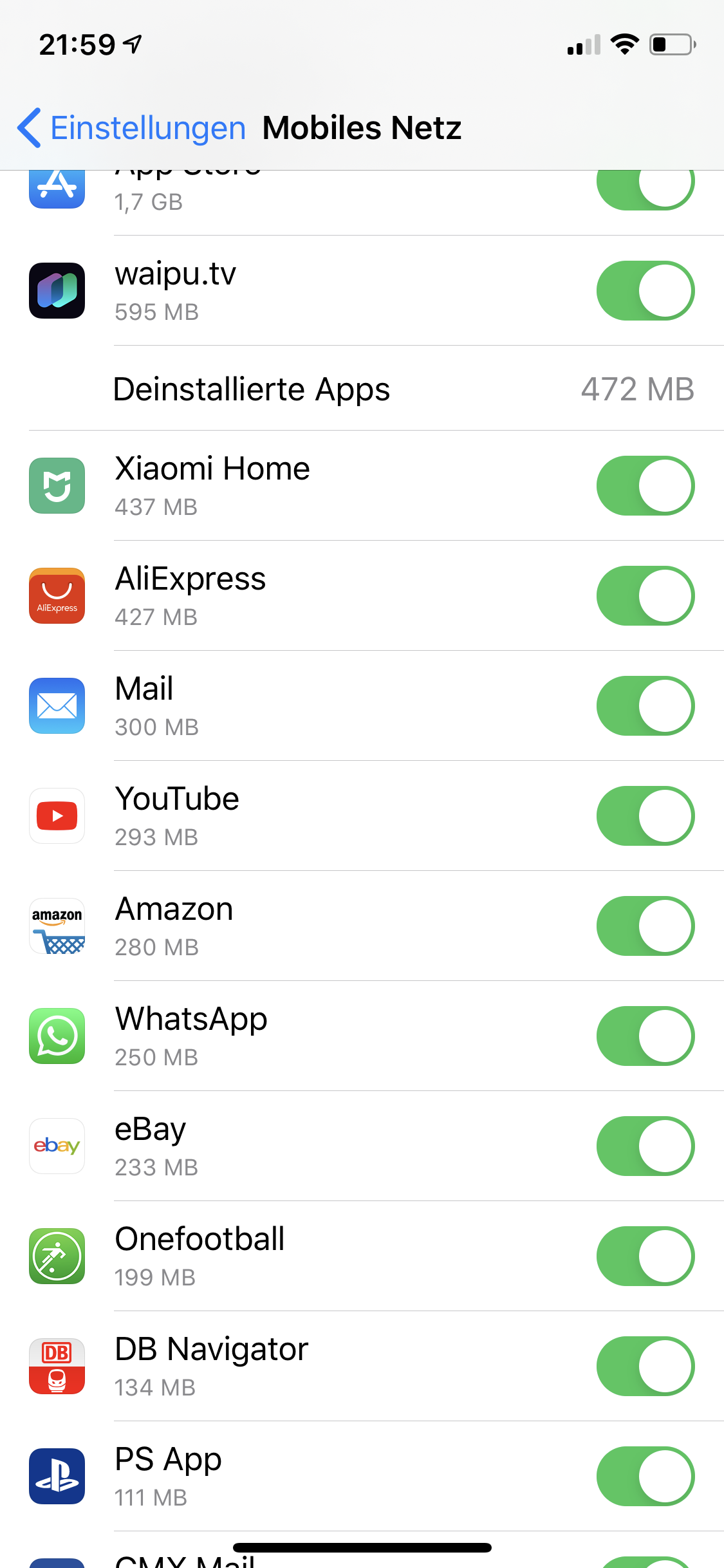Turn off mobile data for PS App
The width and height of the screenshot is (724, 1568).
645,1477
